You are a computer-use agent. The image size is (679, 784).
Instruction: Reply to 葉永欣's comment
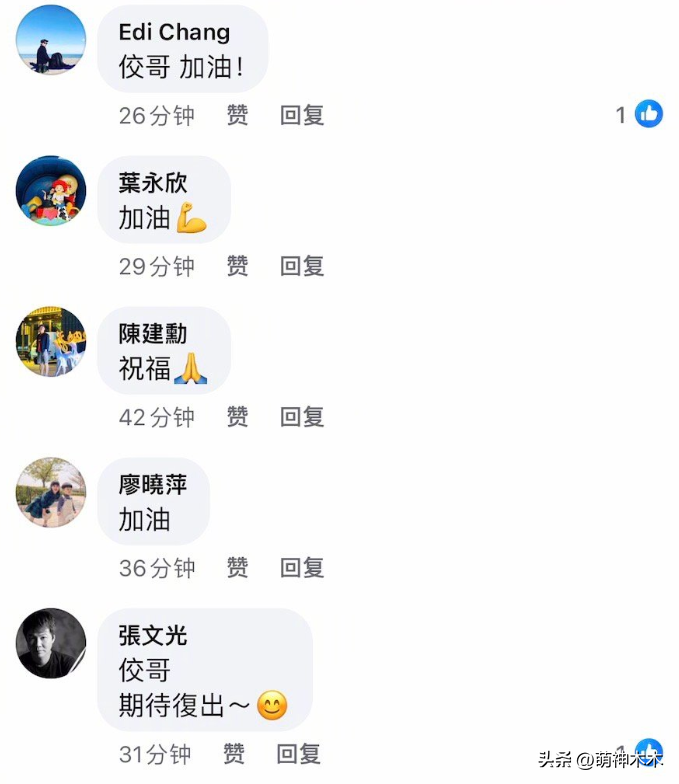(302, 266)
